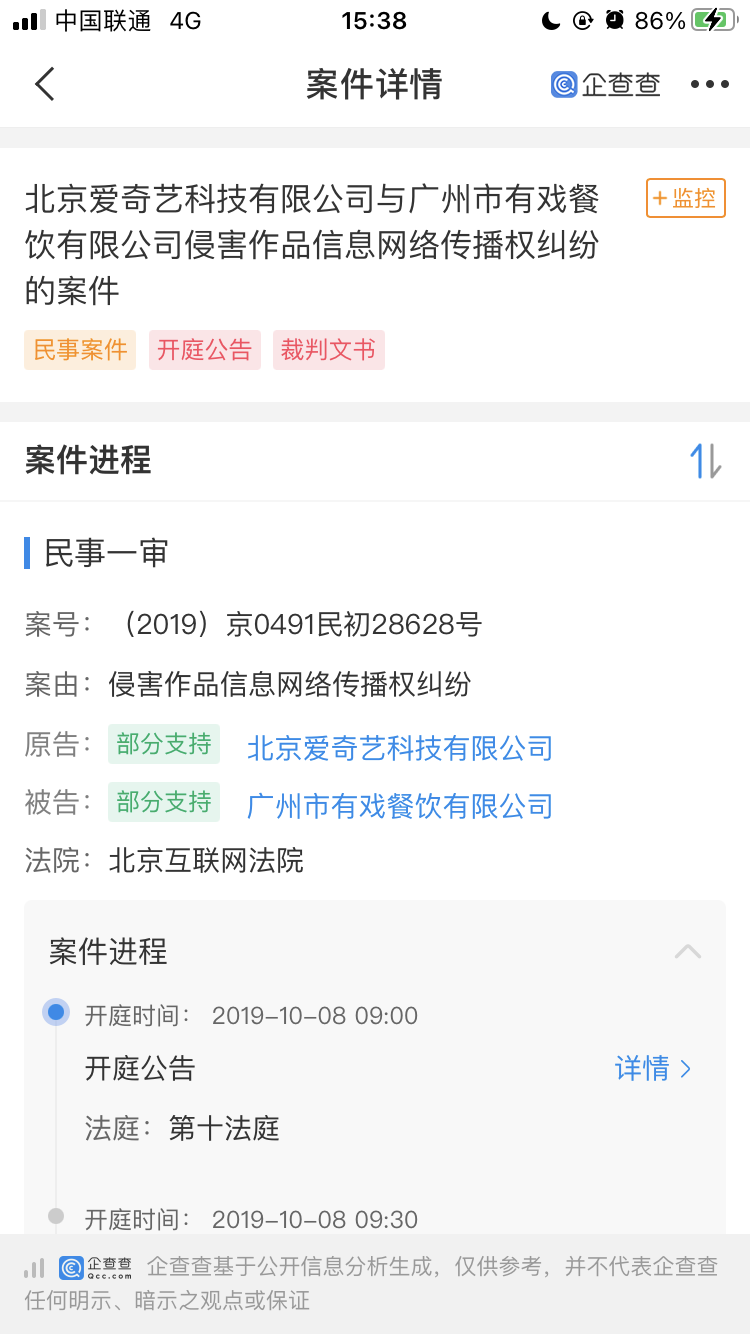Tap the blue timeline dot for 09:00 hearing
The image size is (750, 1334).
(x=56, y=1012)
